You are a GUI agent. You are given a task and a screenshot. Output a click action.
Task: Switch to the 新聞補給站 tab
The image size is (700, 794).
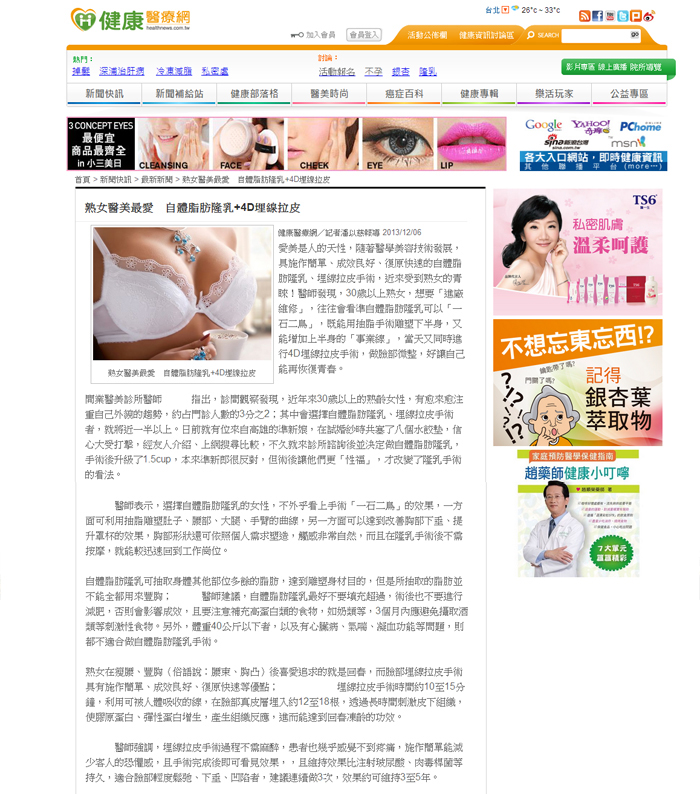(x=180, y=93)
